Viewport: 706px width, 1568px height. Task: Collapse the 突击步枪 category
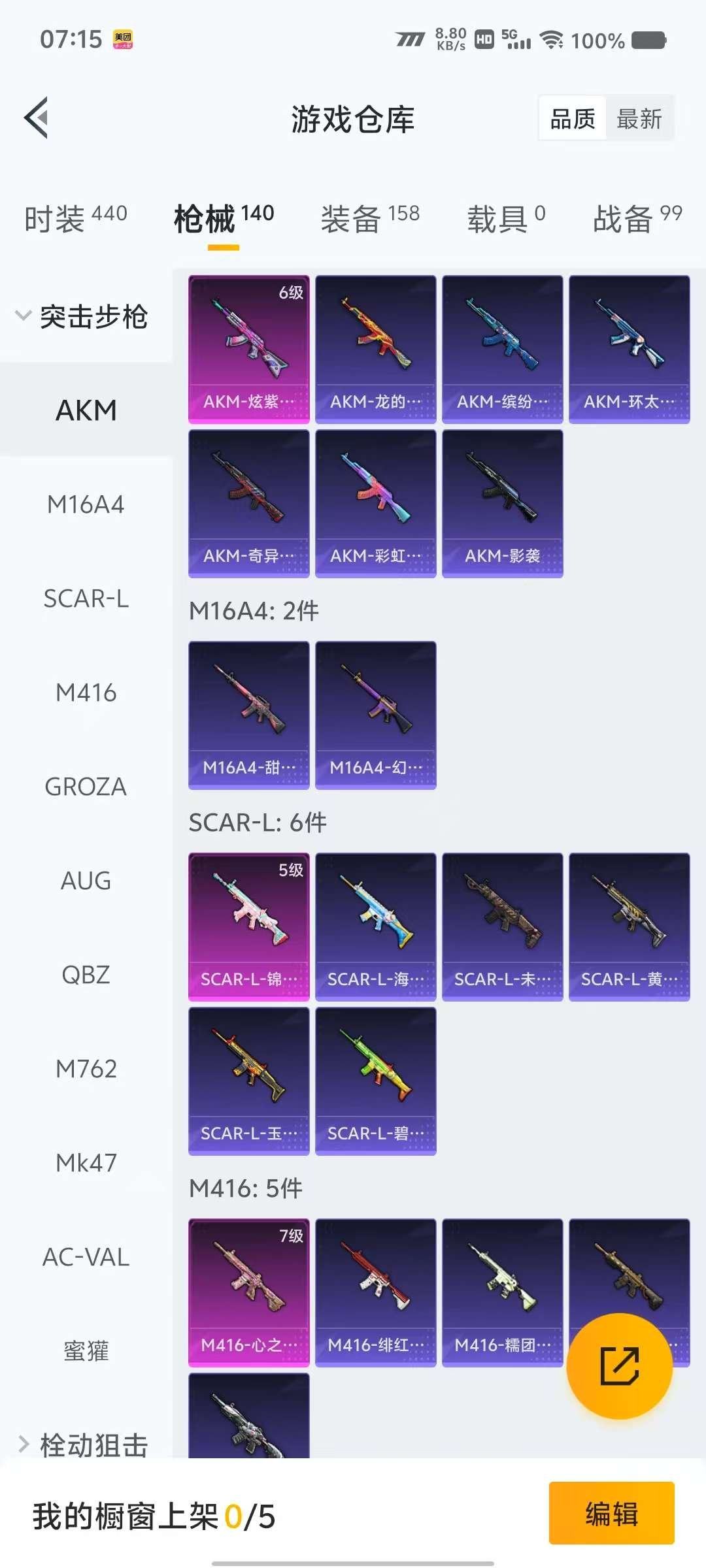(x=85, y=317)
